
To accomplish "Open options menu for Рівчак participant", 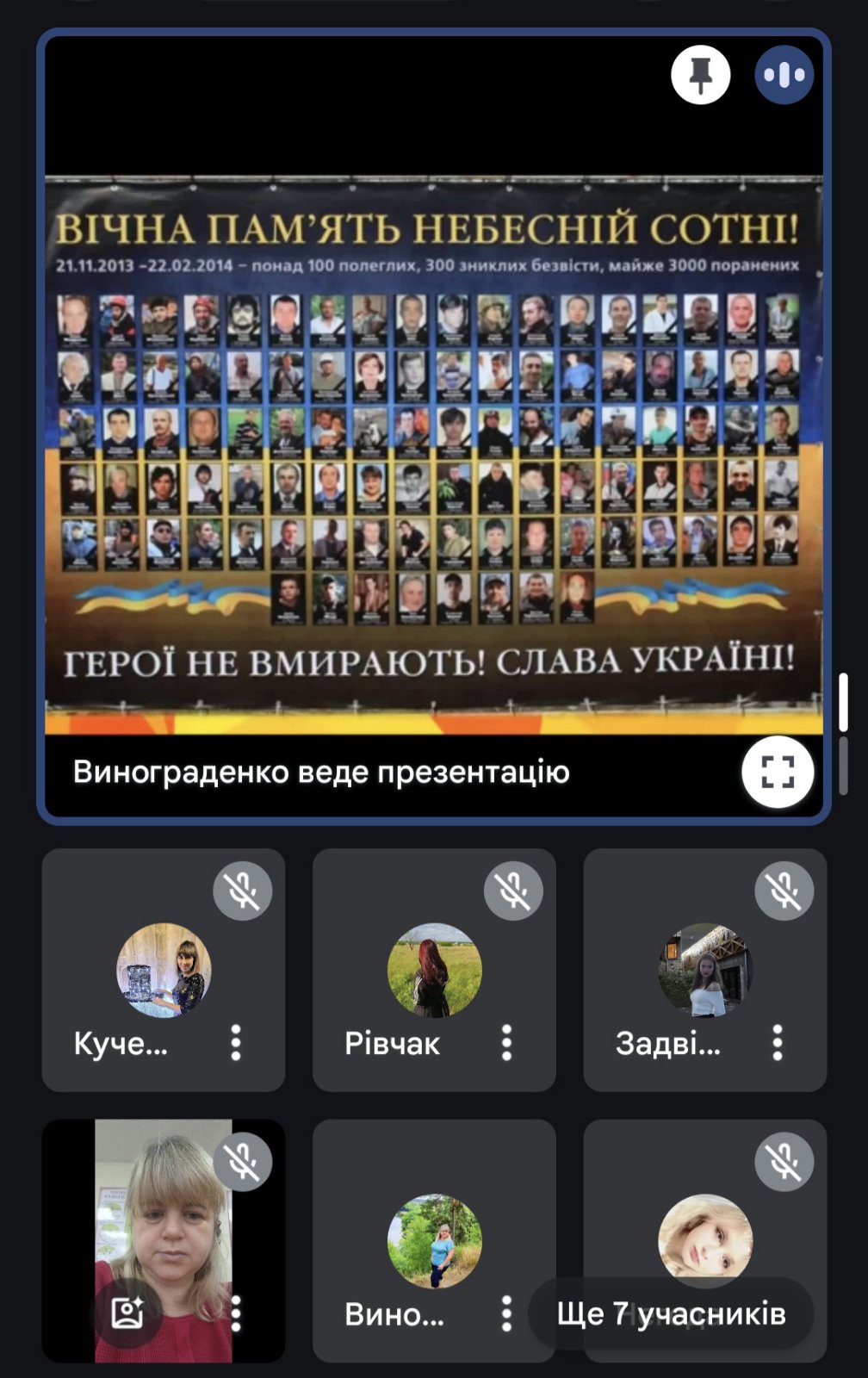I will [x=506, y=1043].
